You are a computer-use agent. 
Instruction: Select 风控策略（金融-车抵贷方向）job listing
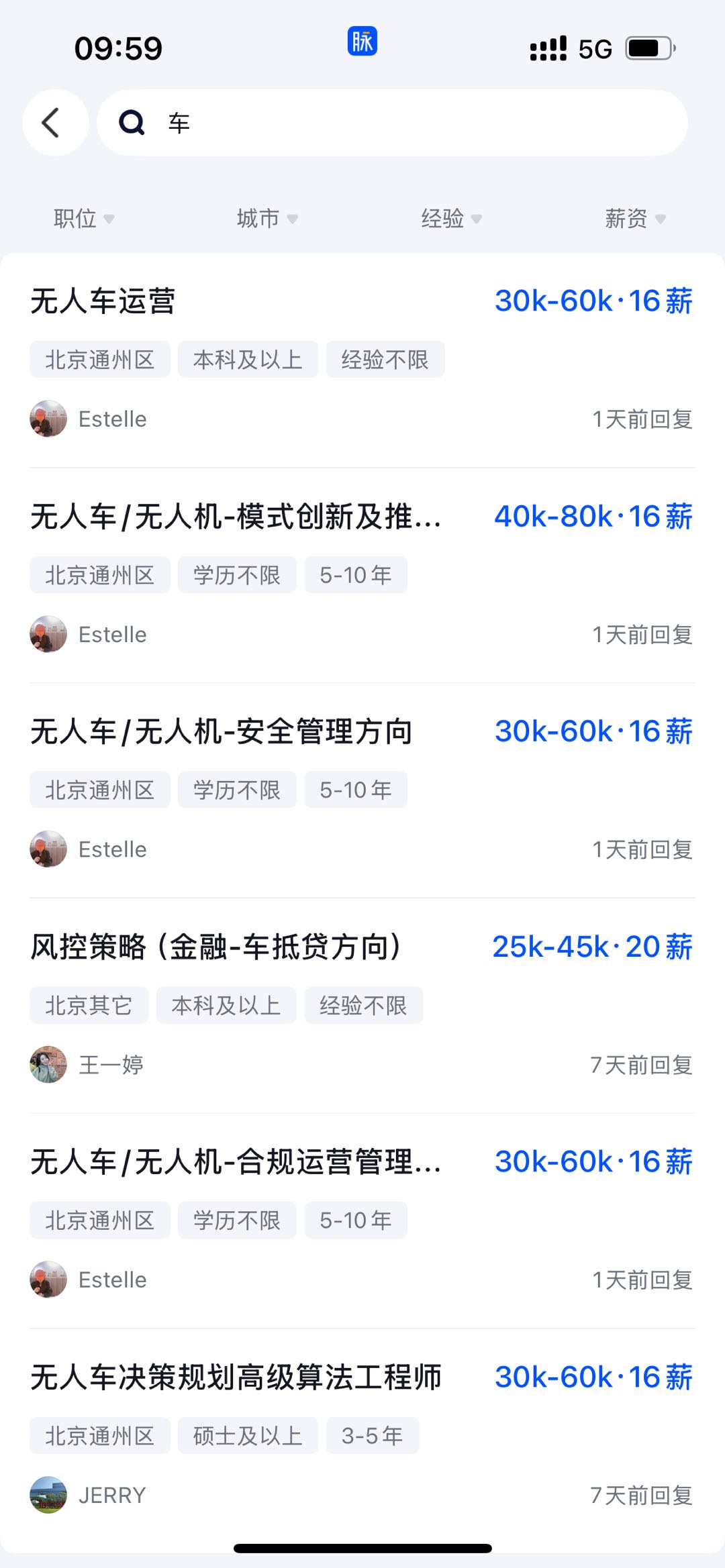pos(216,947)
